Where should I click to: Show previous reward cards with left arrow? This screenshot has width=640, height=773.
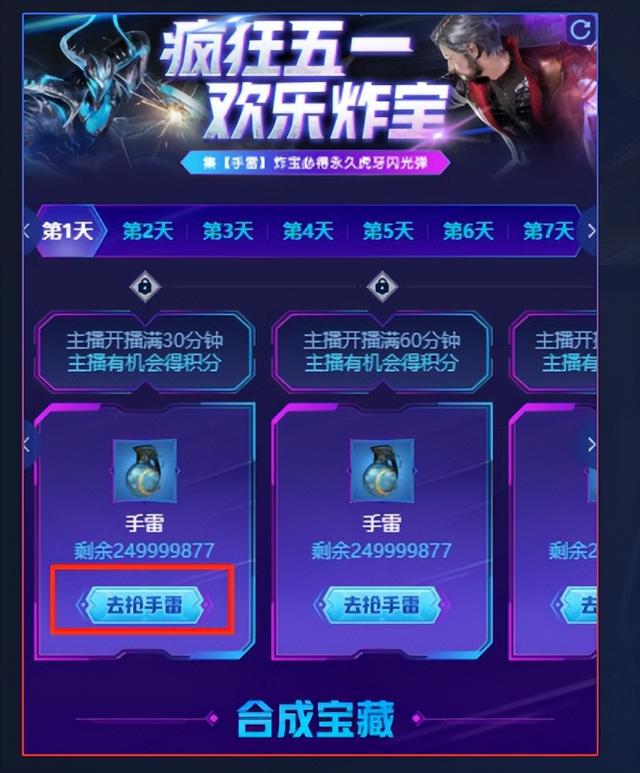click(x=28, y=444)
